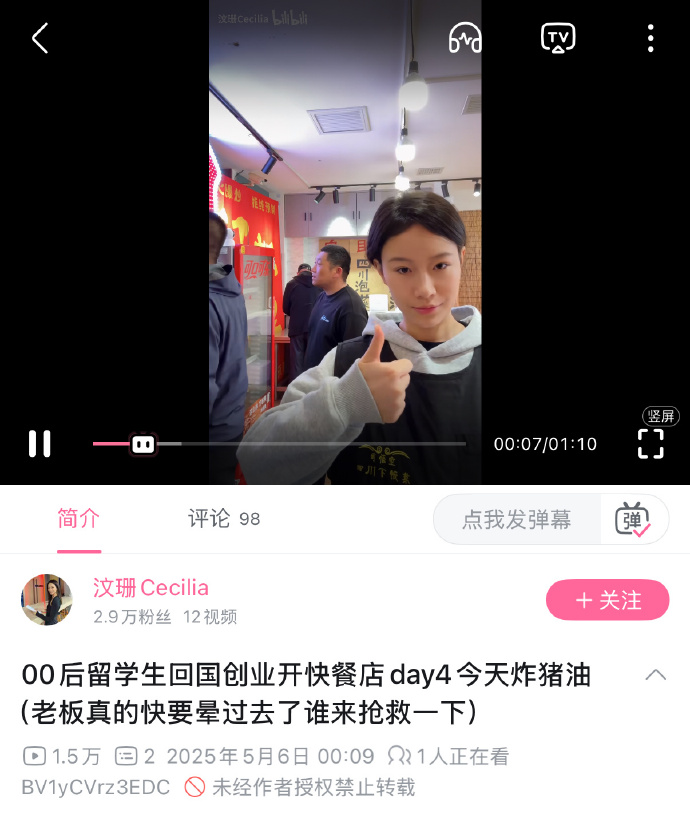This screenshot has width=690, height=814.
Task: Follow the uploader with 关注 button
Action: pos(607,600)
